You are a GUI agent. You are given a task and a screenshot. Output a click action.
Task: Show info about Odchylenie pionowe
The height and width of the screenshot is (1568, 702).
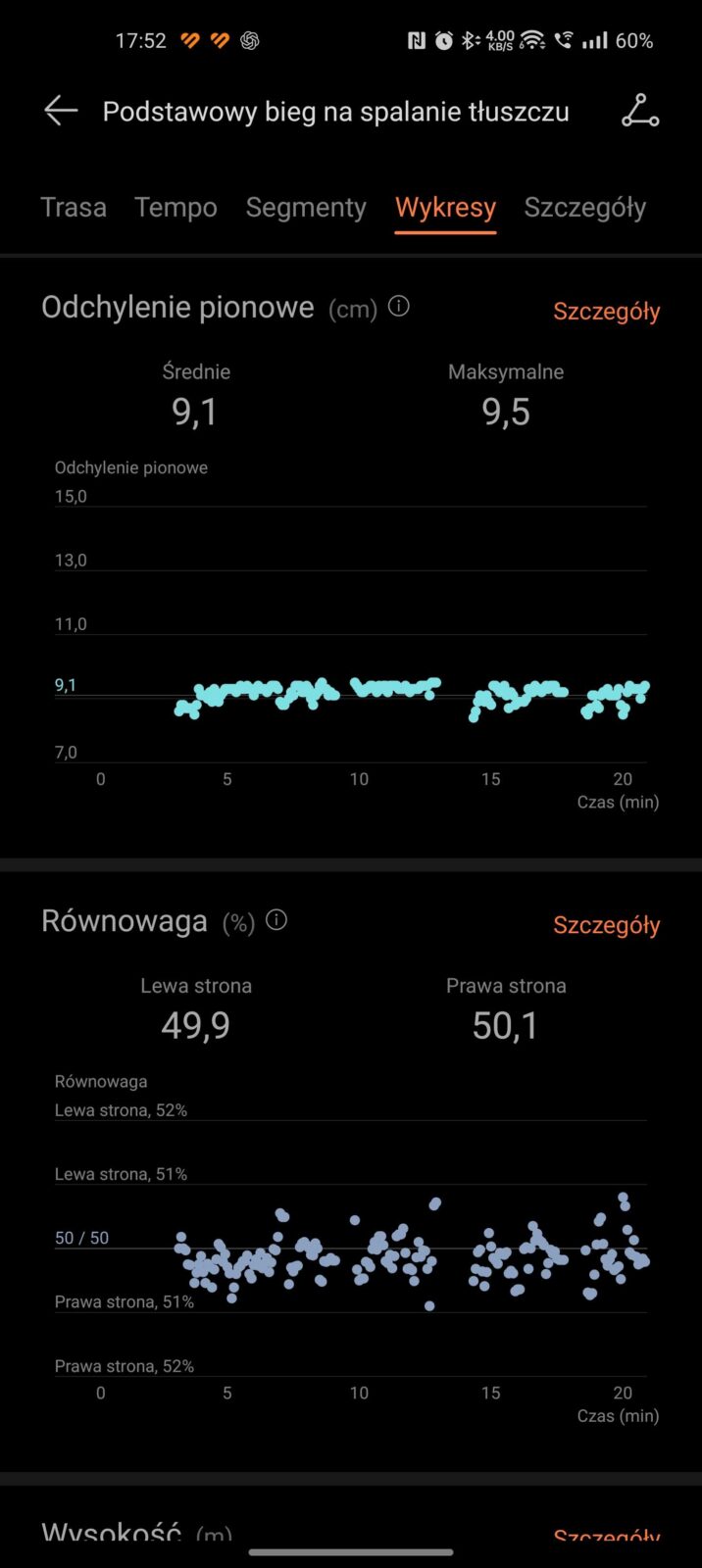click(399, 307)
